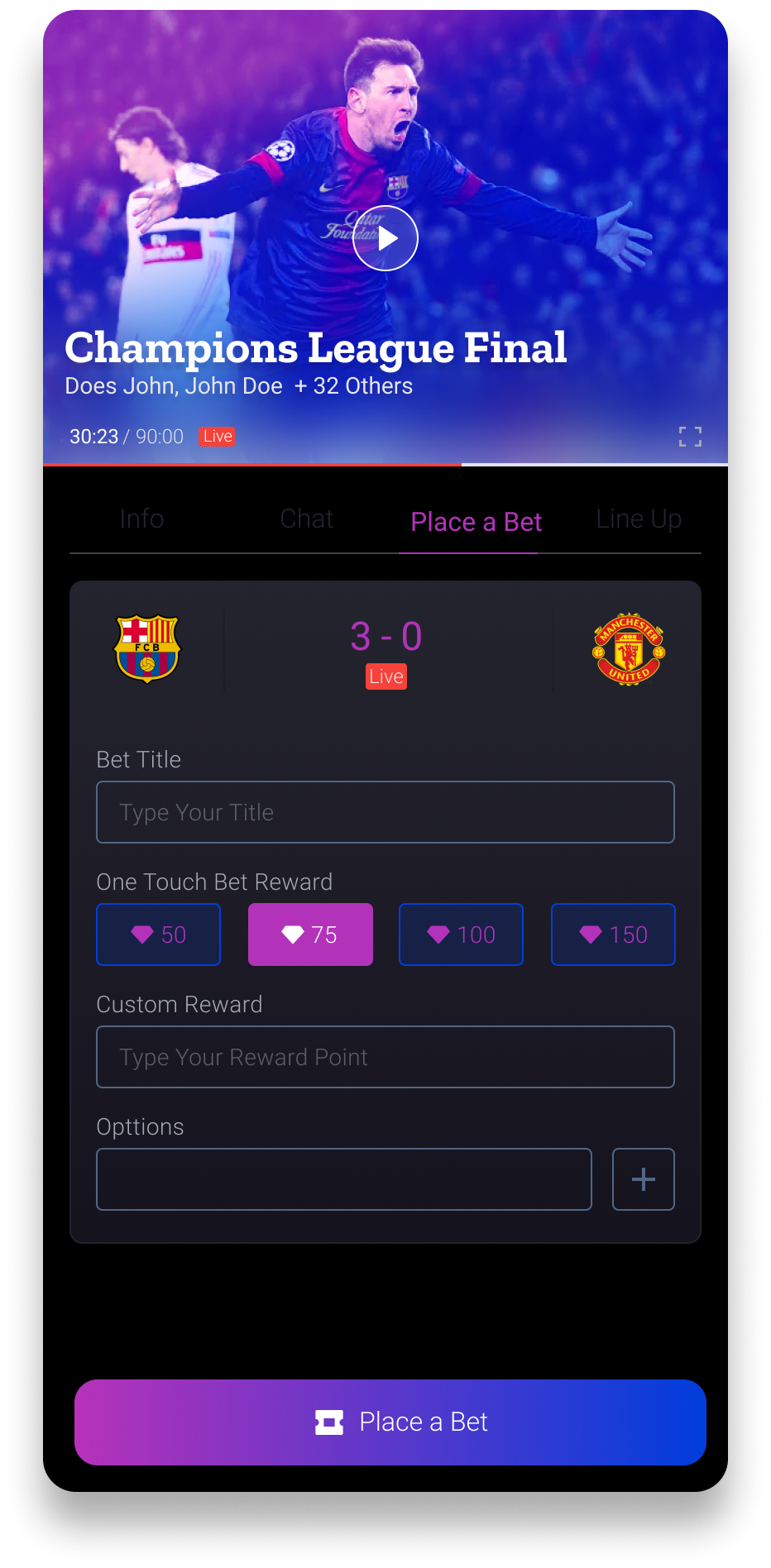The width and height of the screenshot is (771, 1568).
Task: Switch to the Chat tab
Action: click(307, 519)
